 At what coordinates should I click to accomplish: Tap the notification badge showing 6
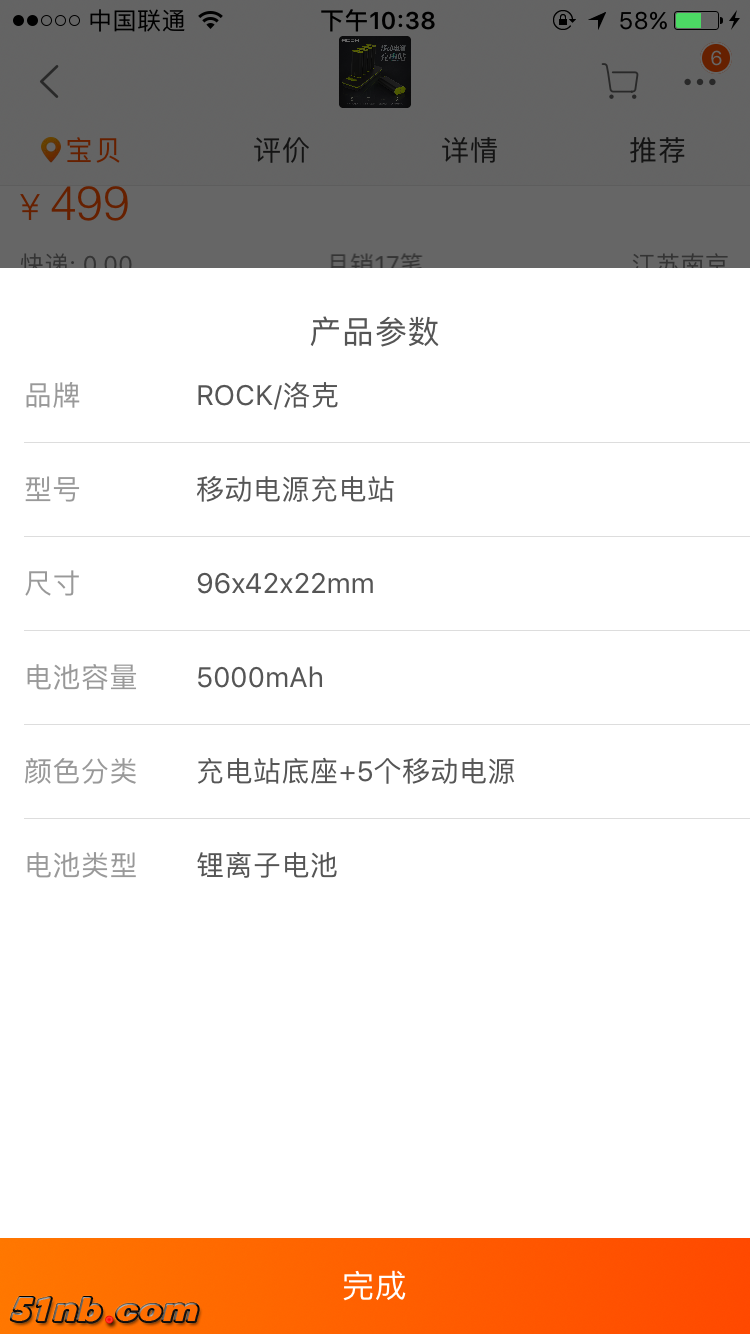pos(716,60)
